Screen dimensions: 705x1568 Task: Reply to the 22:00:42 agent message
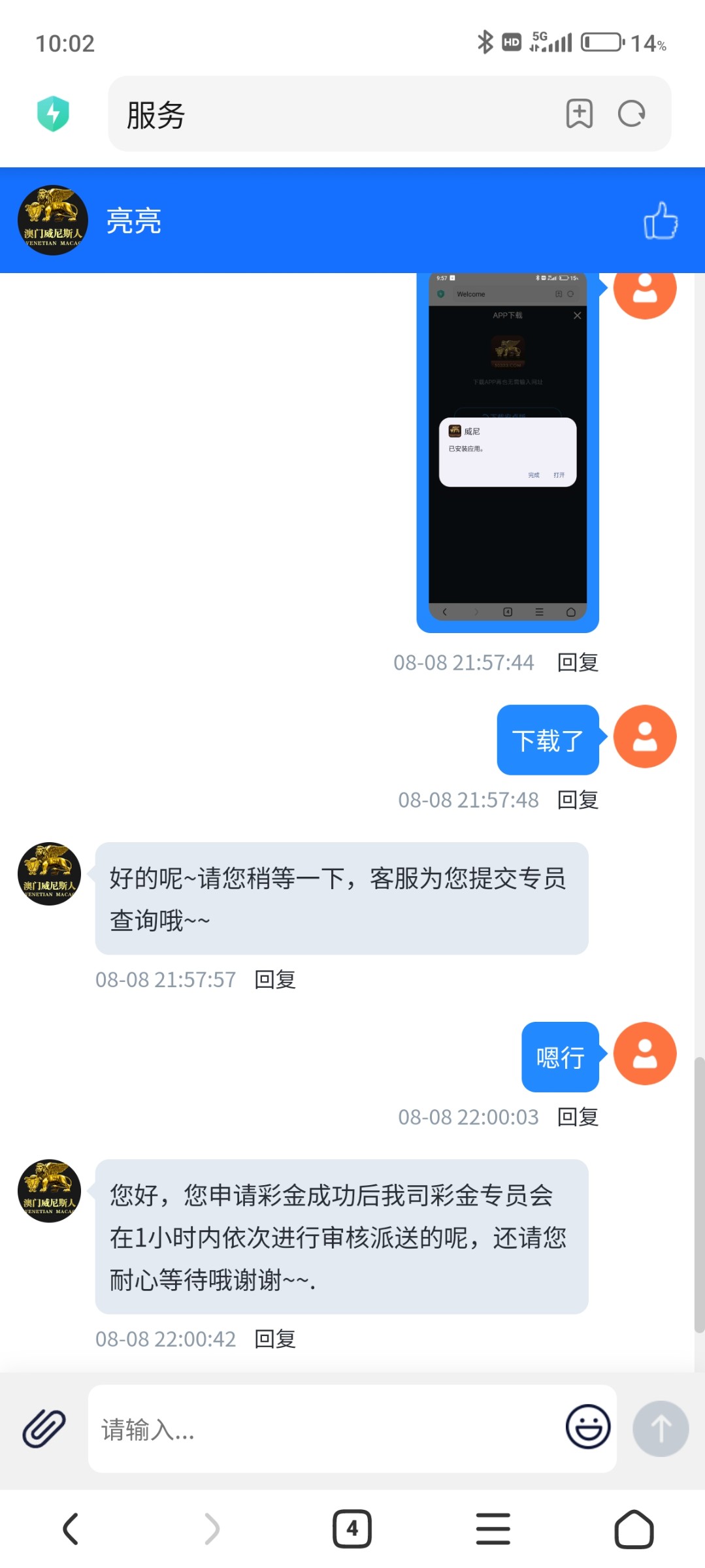point(275,1339)
